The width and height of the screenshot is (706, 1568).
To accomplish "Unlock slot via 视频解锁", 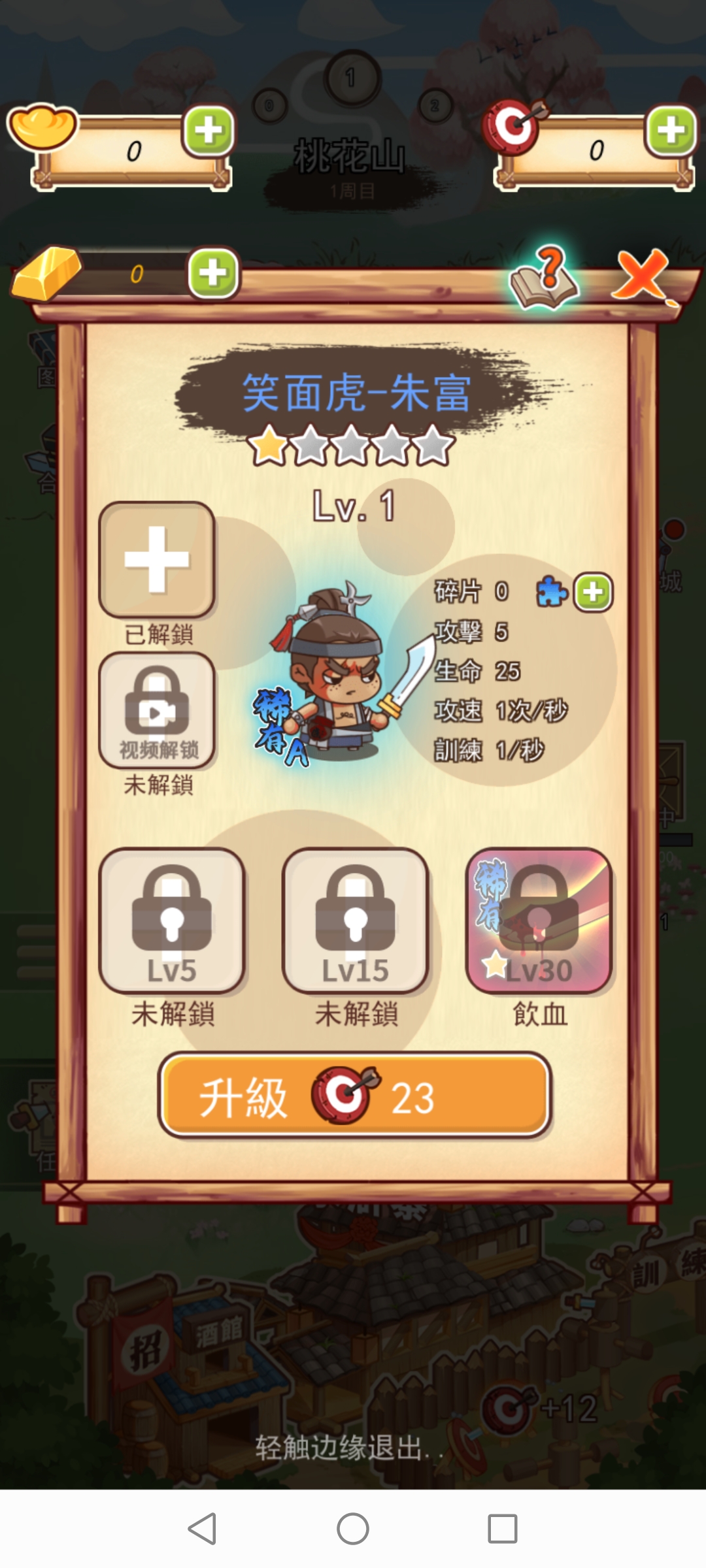I will click(157, 710).
